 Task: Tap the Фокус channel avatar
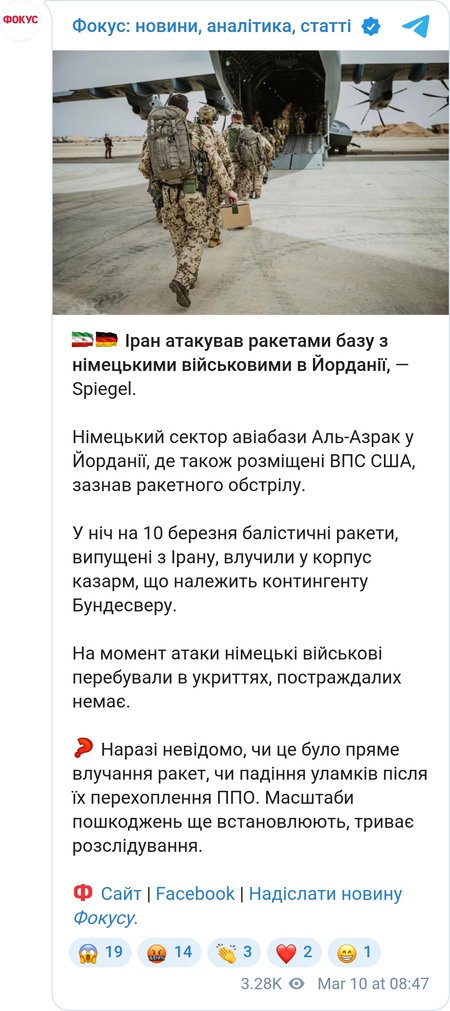(21, 19)
